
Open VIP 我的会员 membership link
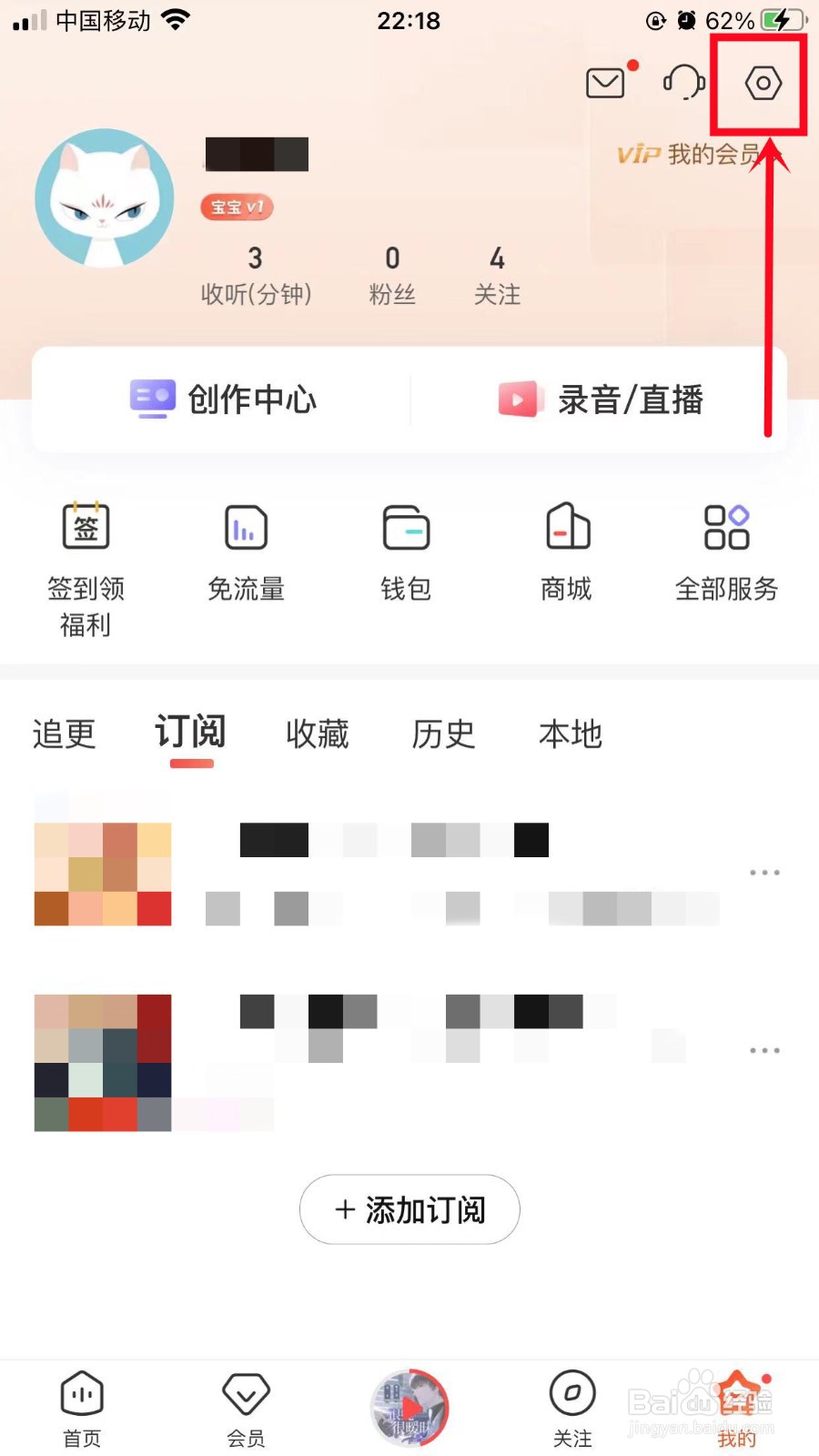click(x=695, y=155)
